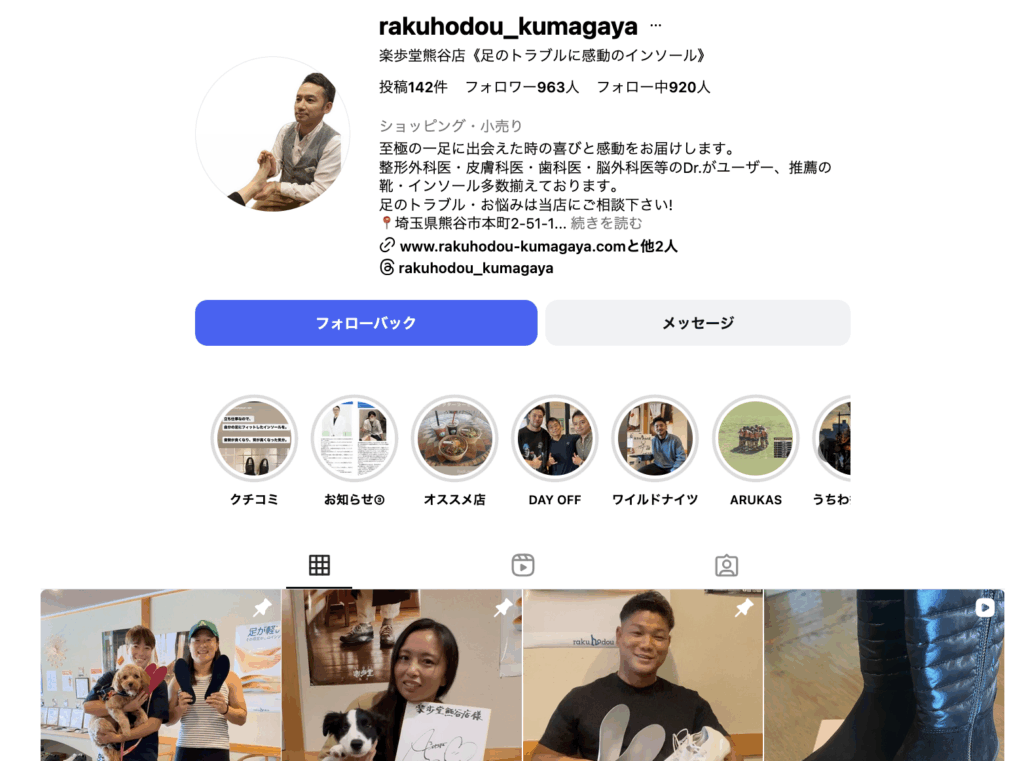Open the ワイルドナイツ story highlight
The image size is (1024, 761).
coord(654,439)
